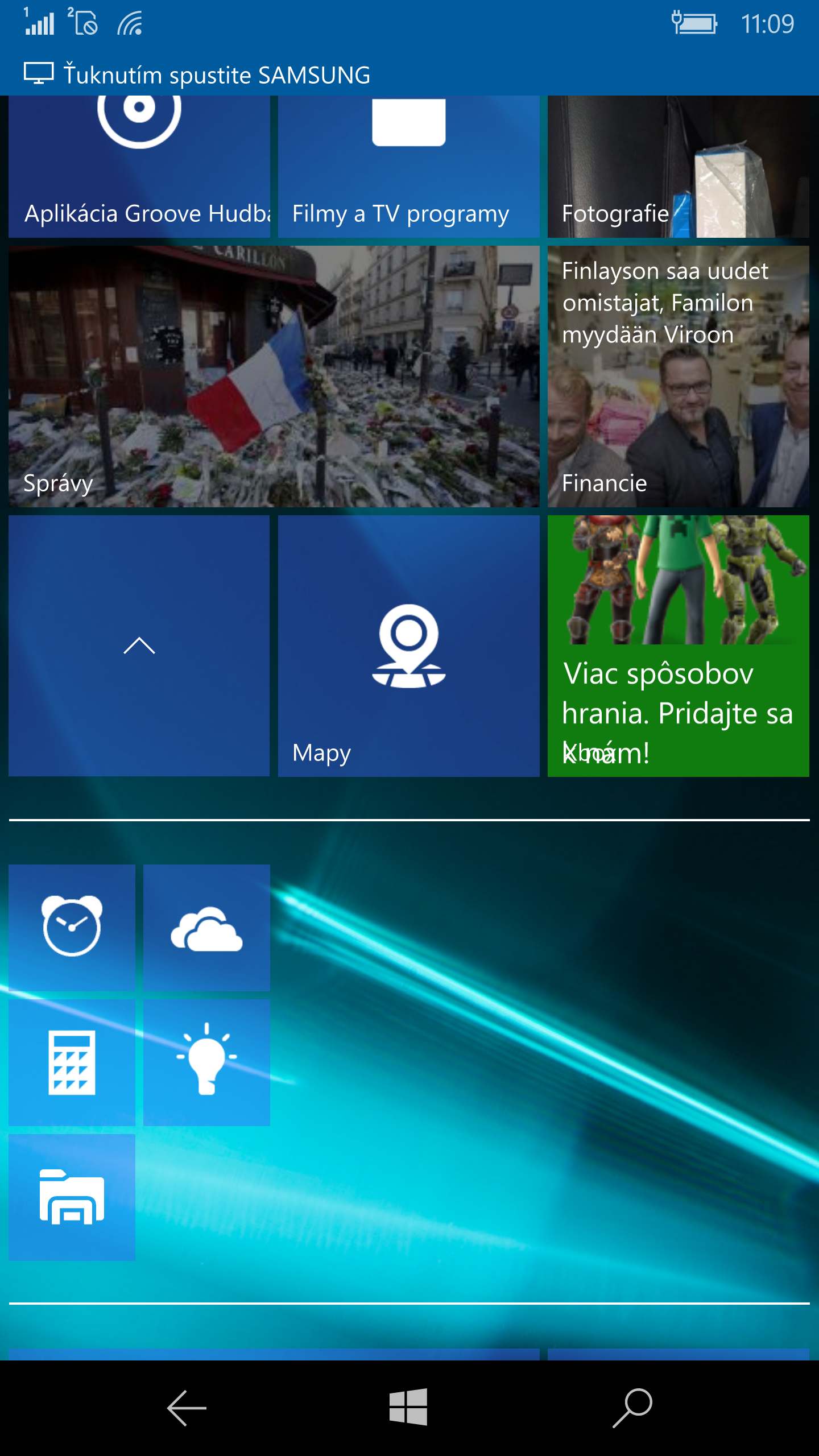Open the Správy news tile

[274, 377]
